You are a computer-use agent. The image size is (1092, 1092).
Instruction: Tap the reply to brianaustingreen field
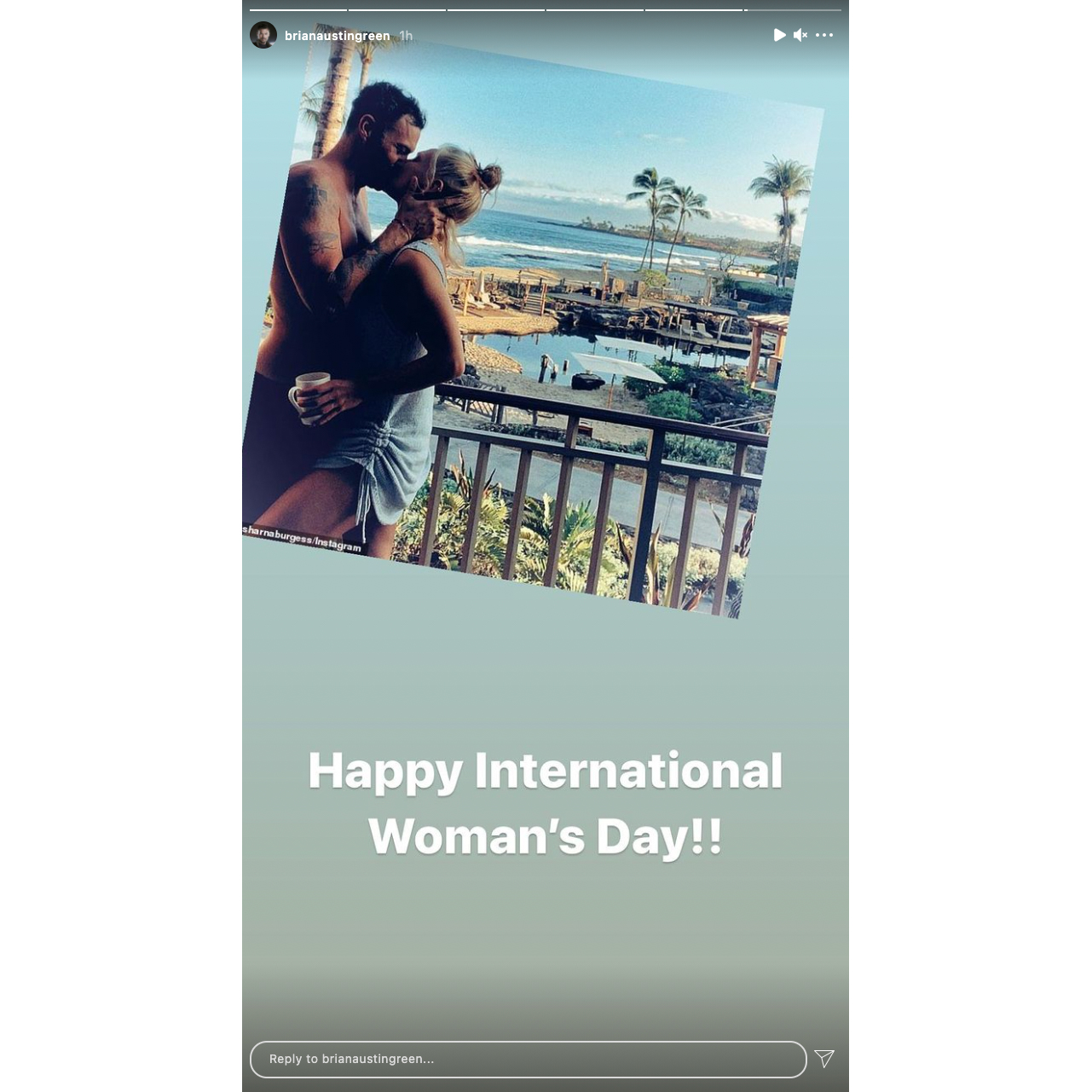click(x=528, y=1059)
